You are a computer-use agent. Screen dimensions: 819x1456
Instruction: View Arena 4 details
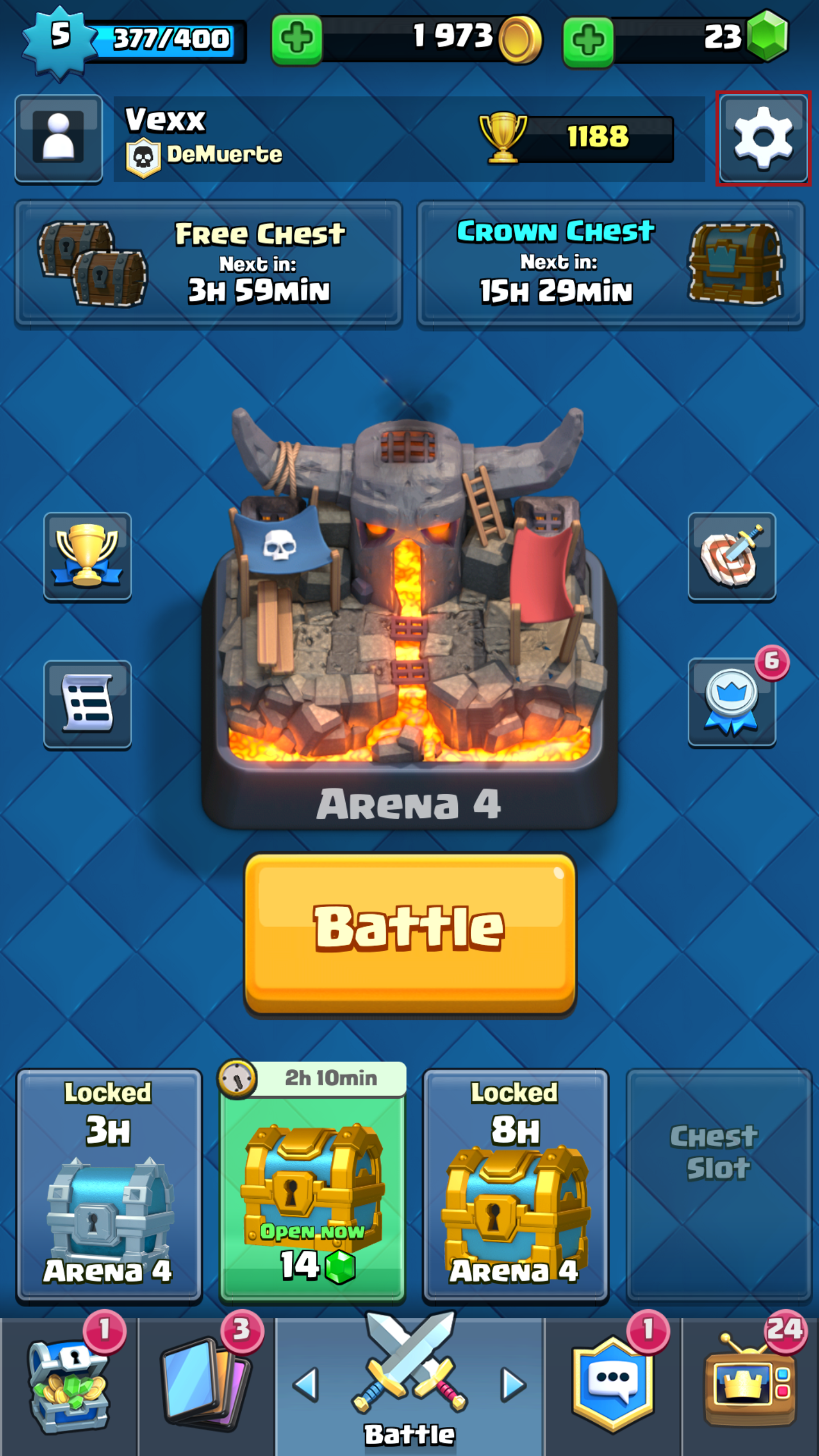[408, 614]
